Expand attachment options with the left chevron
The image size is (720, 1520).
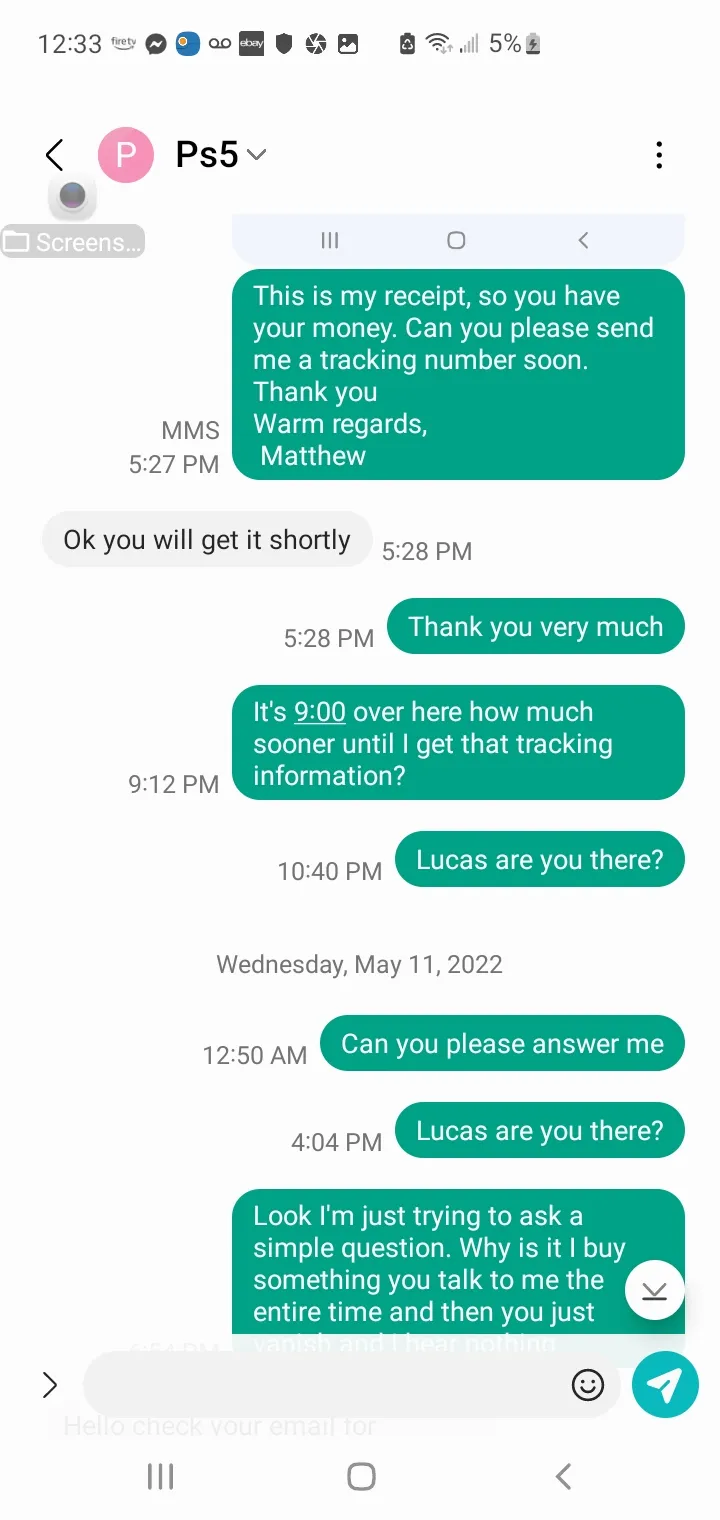coord(50,1385)
